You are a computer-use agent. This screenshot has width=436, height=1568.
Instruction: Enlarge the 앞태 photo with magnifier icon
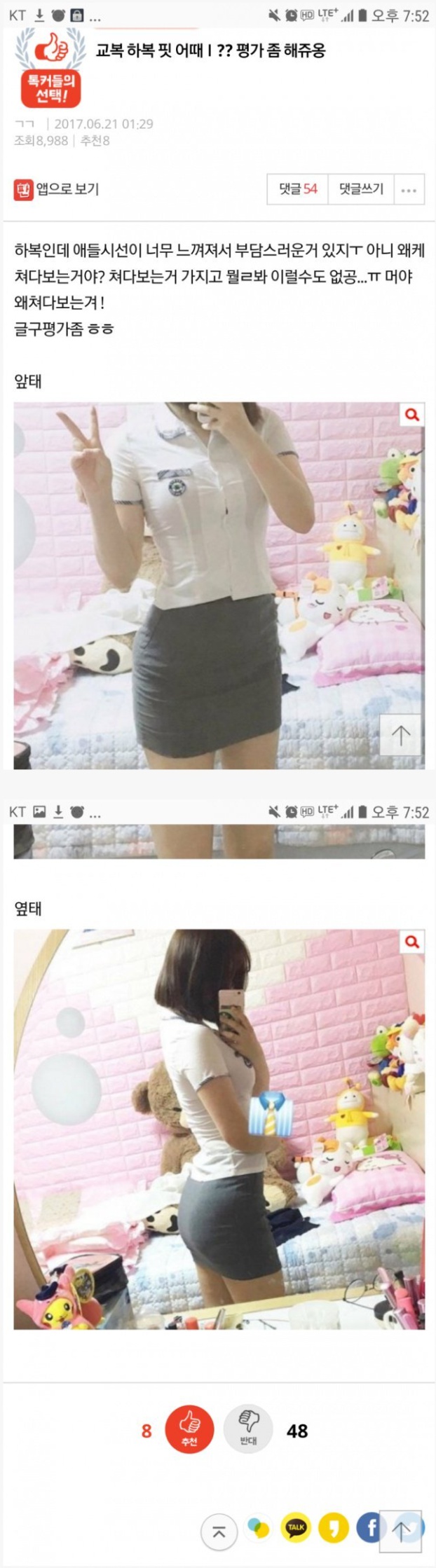[412, 415]
